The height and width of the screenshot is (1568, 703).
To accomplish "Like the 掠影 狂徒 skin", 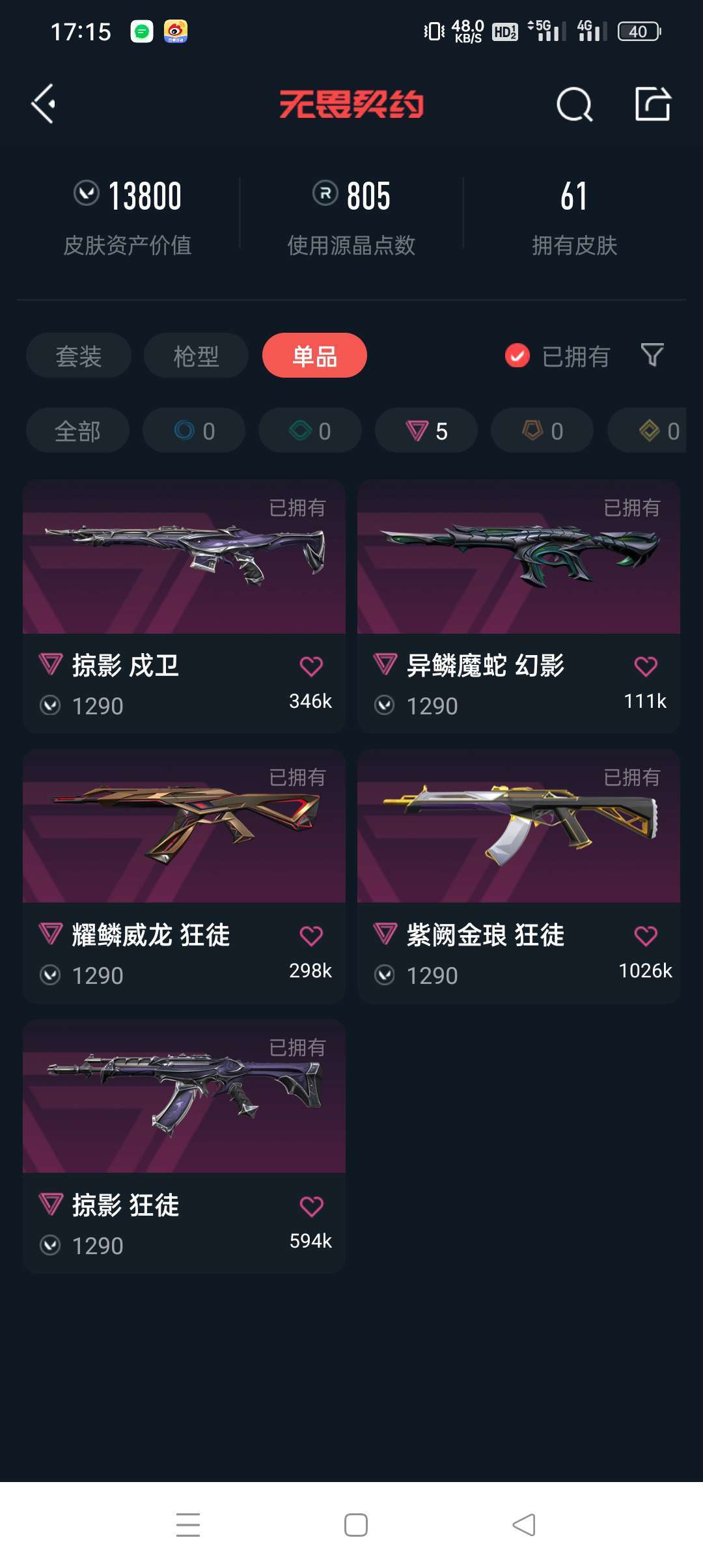I will (x=311, y=1206).
